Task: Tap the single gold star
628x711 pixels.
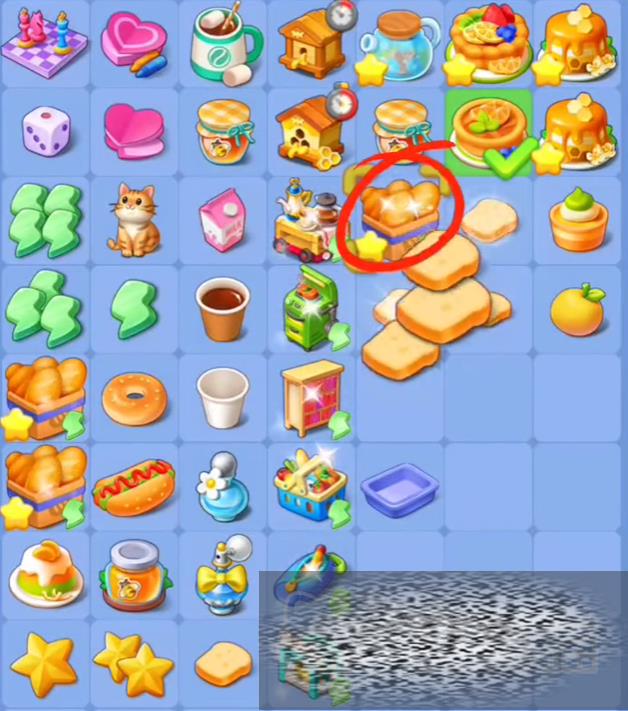Action: pyautogui.click(x=44, y=664)
